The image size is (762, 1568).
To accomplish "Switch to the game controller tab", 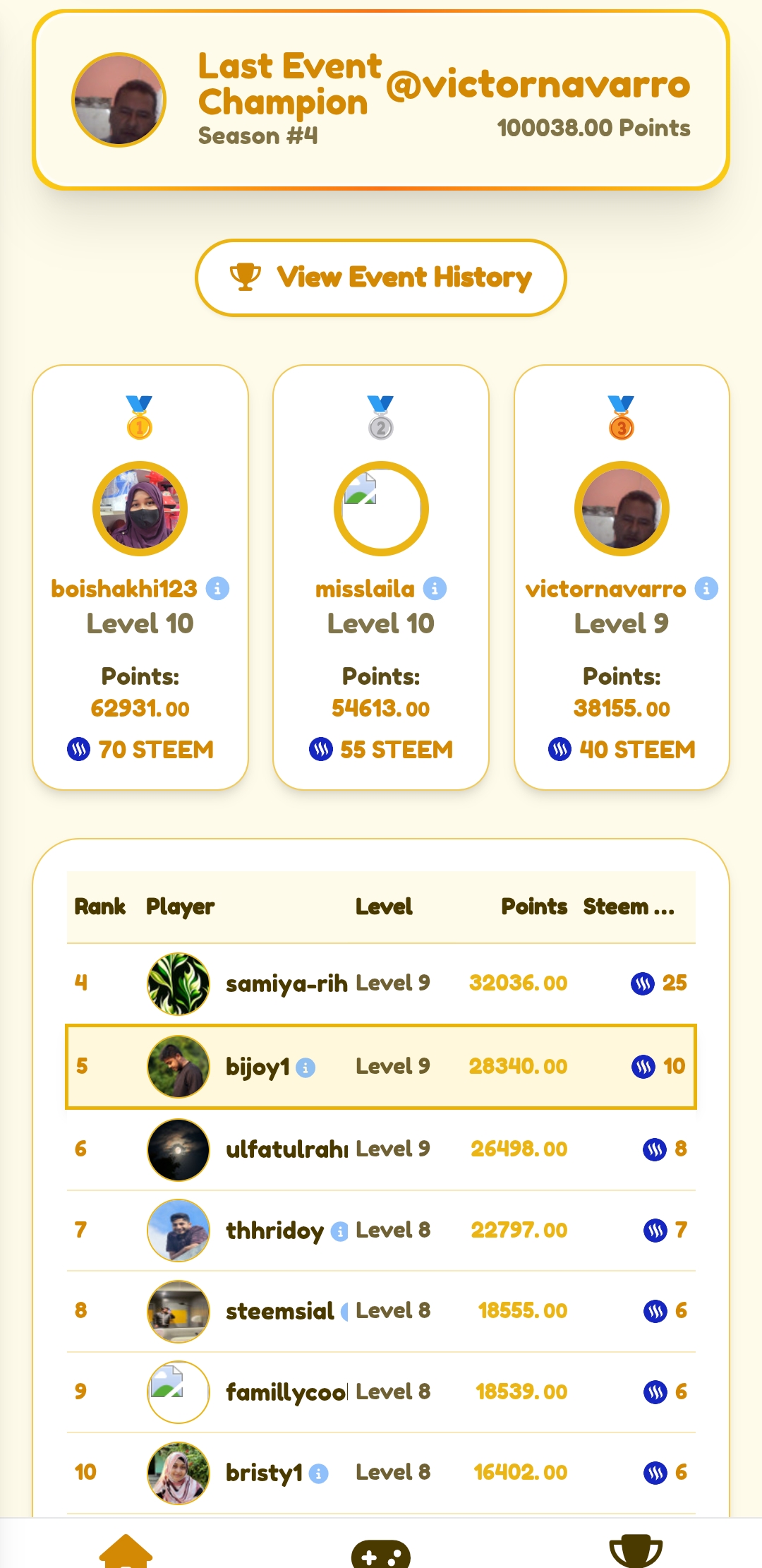I will [x=381, y=1553].
